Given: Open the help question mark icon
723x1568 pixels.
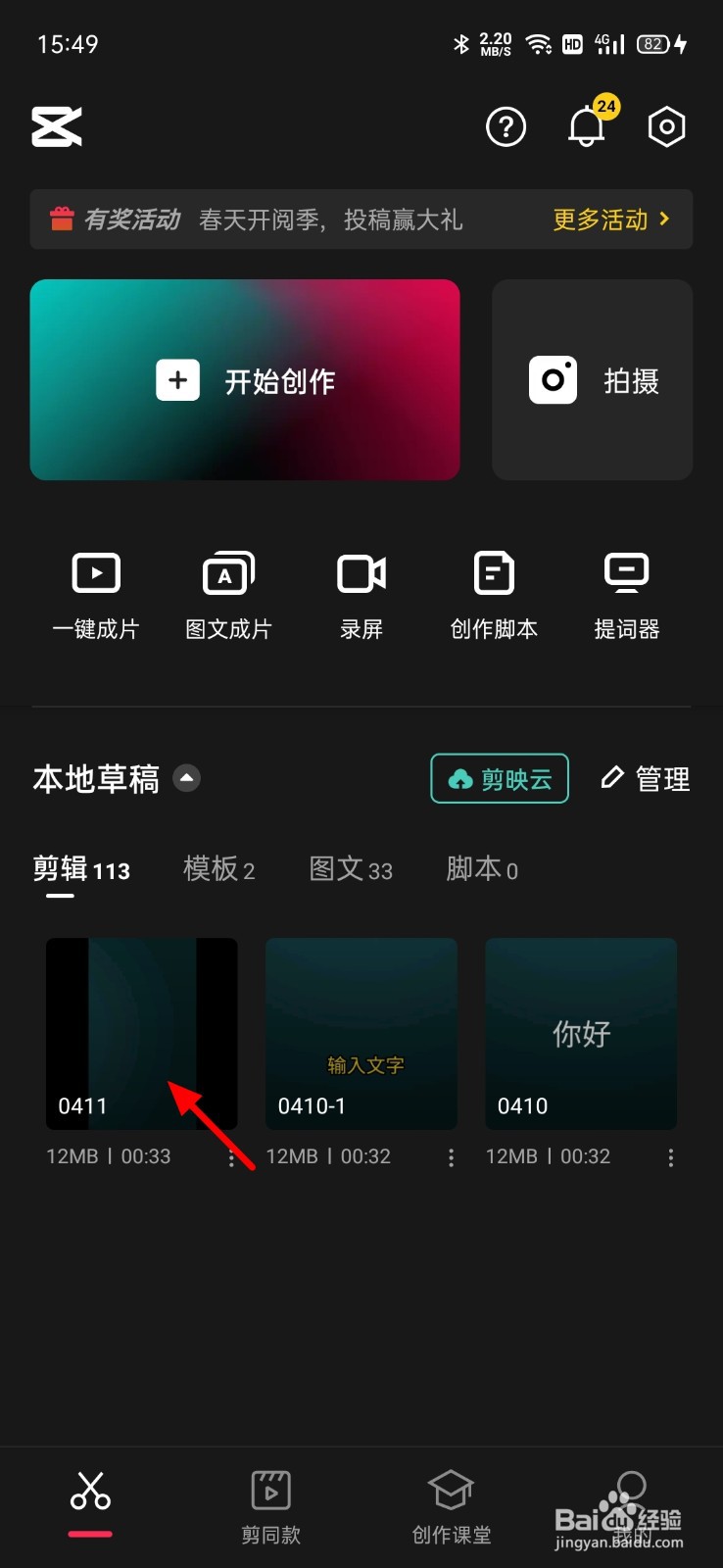Looking at the screenshot, I should click(x=506, y=127).
